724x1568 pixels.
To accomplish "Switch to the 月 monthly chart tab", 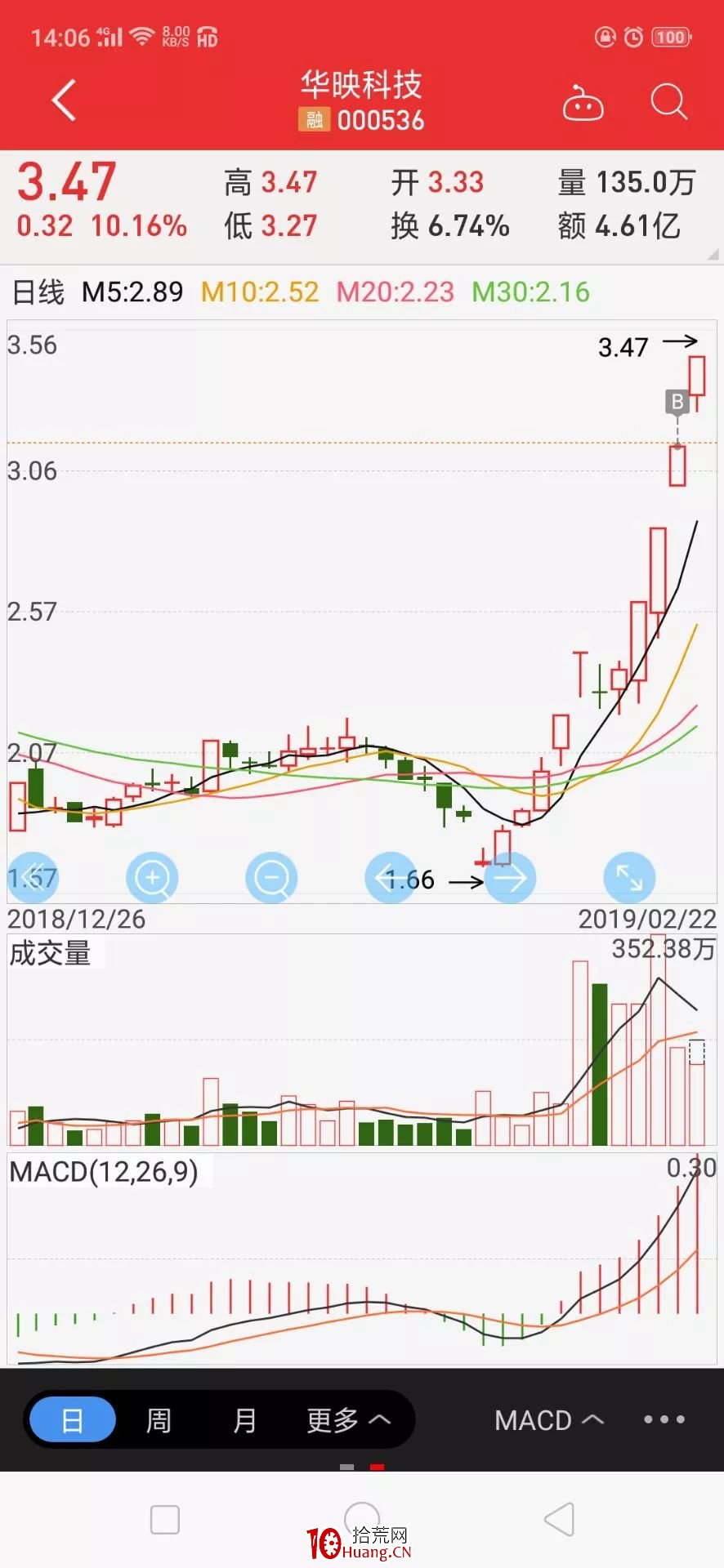I will tap(244, 1419).
